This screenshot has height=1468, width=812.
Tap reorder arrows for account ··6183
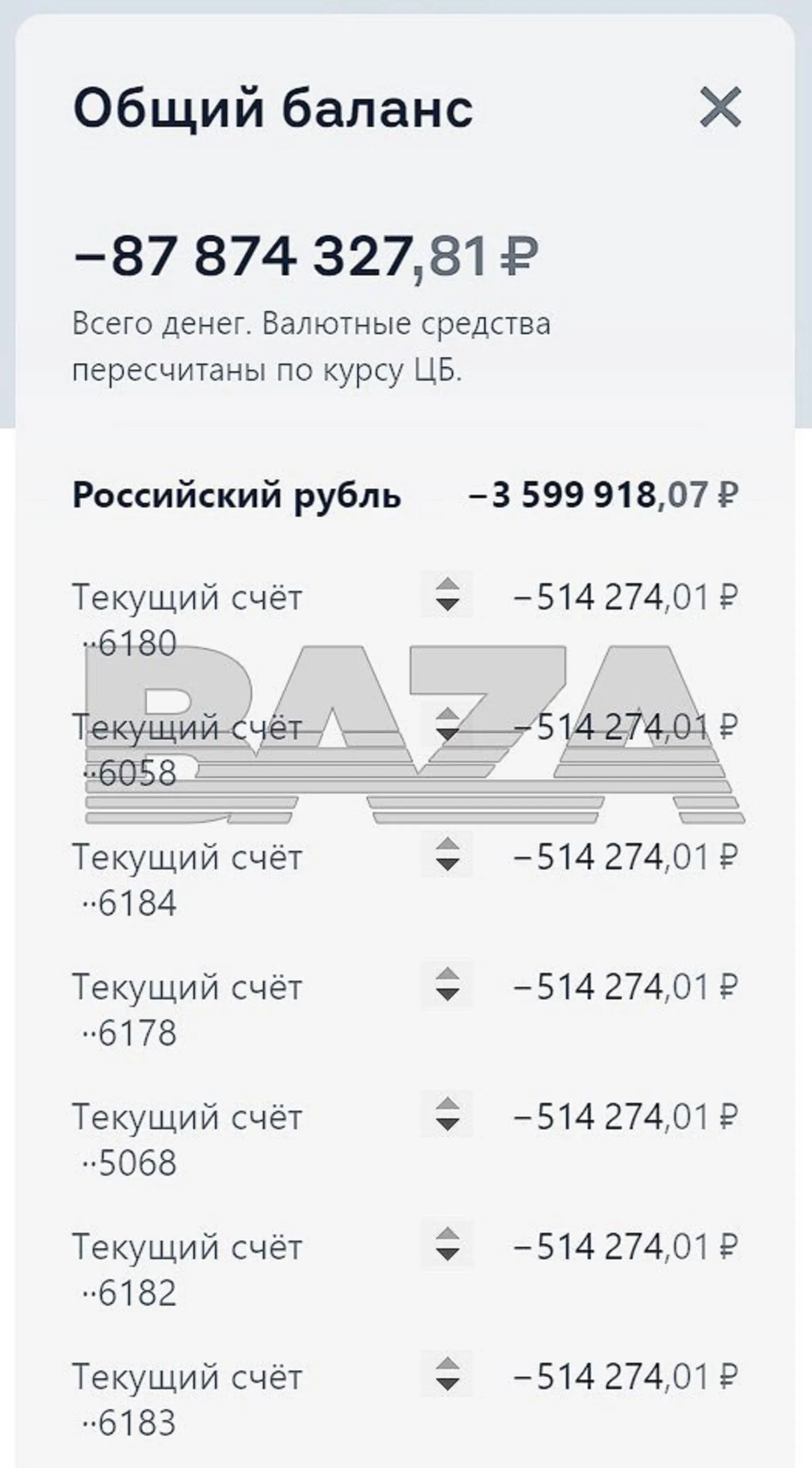click(x=448, y=1374)
